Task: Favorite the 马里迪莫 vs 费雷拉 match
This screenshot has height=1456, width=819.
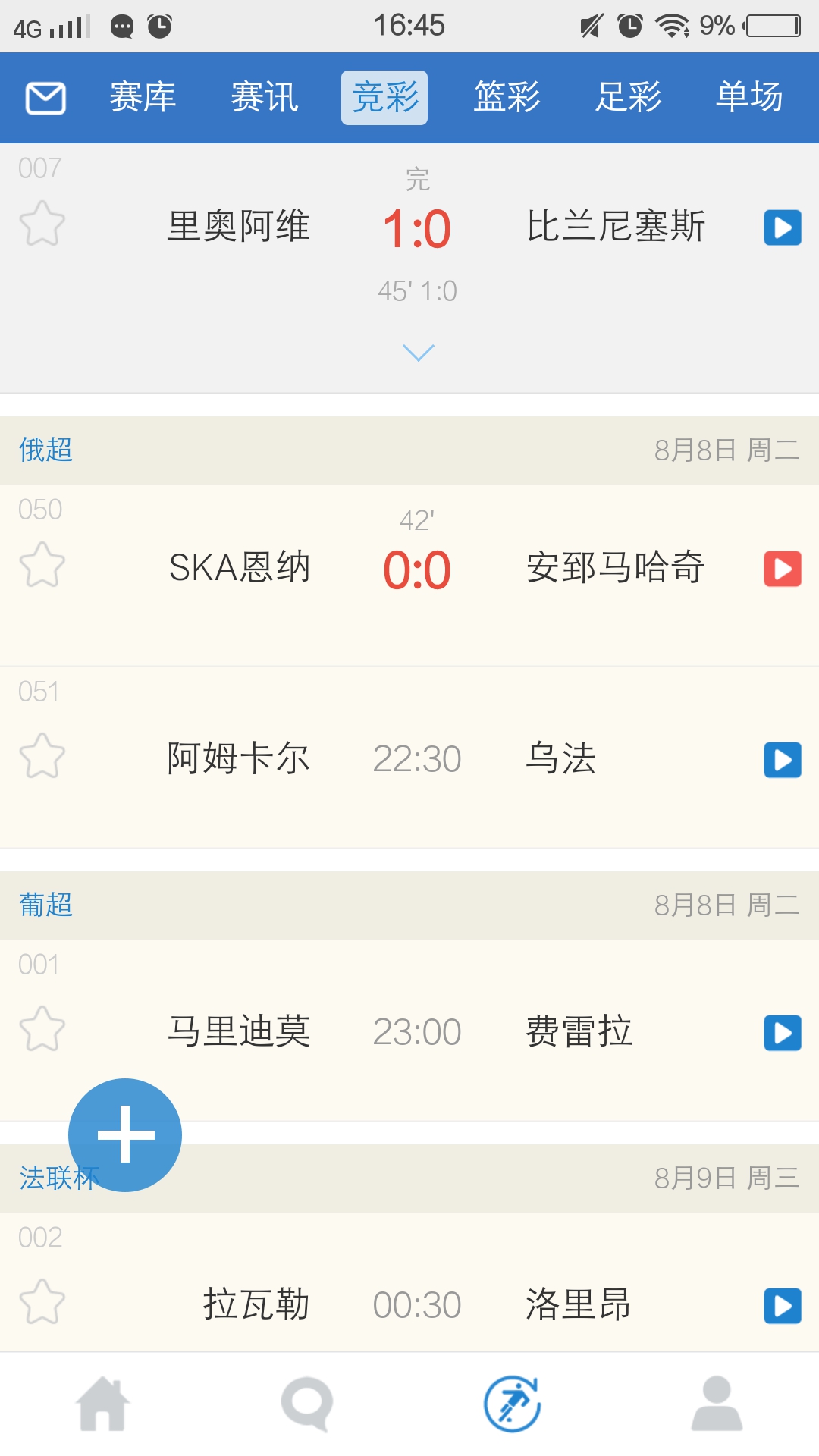Action: 42,1030
